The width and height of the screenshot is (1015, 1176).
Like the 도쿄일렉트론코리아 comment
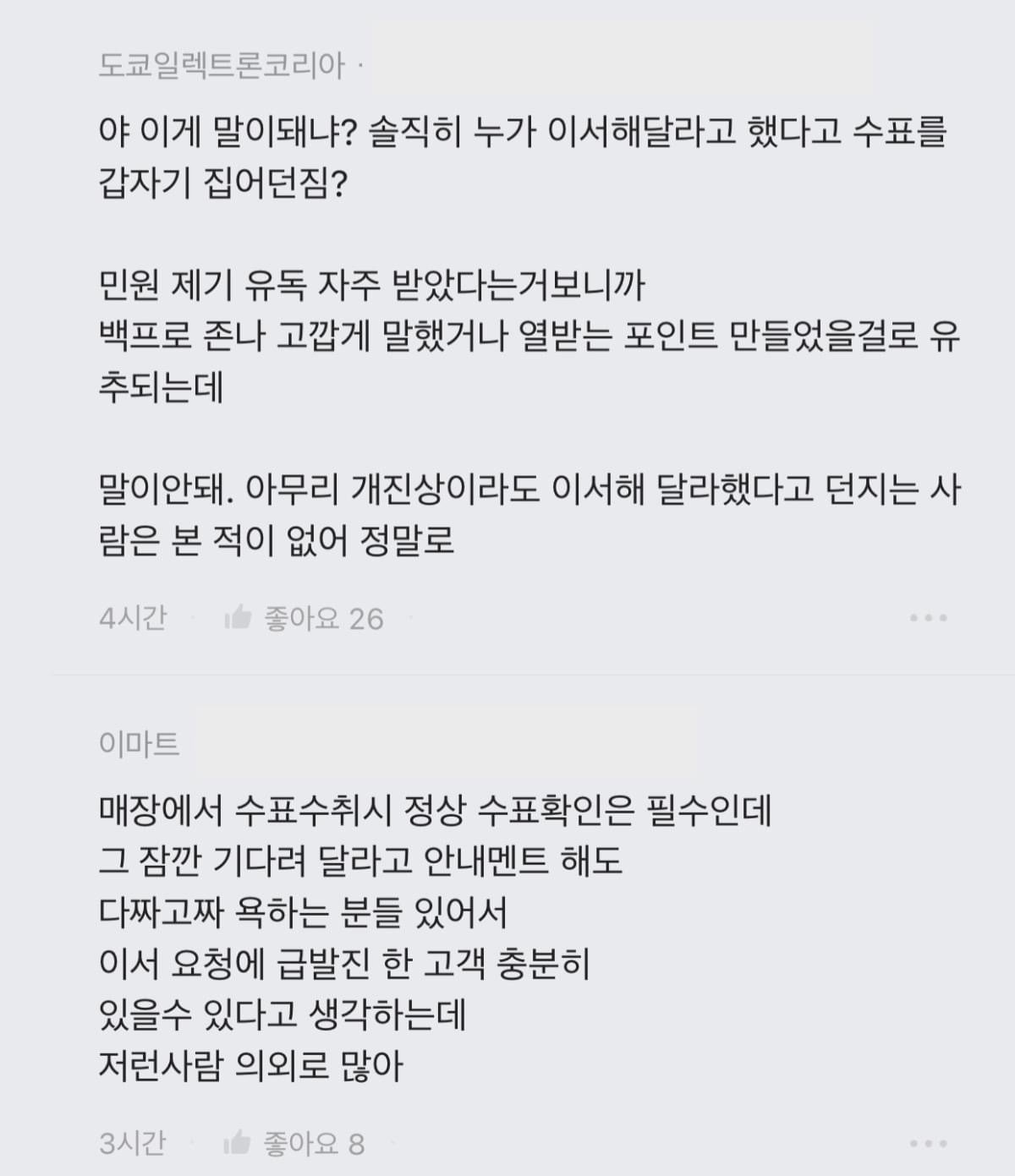click(239, 618)
